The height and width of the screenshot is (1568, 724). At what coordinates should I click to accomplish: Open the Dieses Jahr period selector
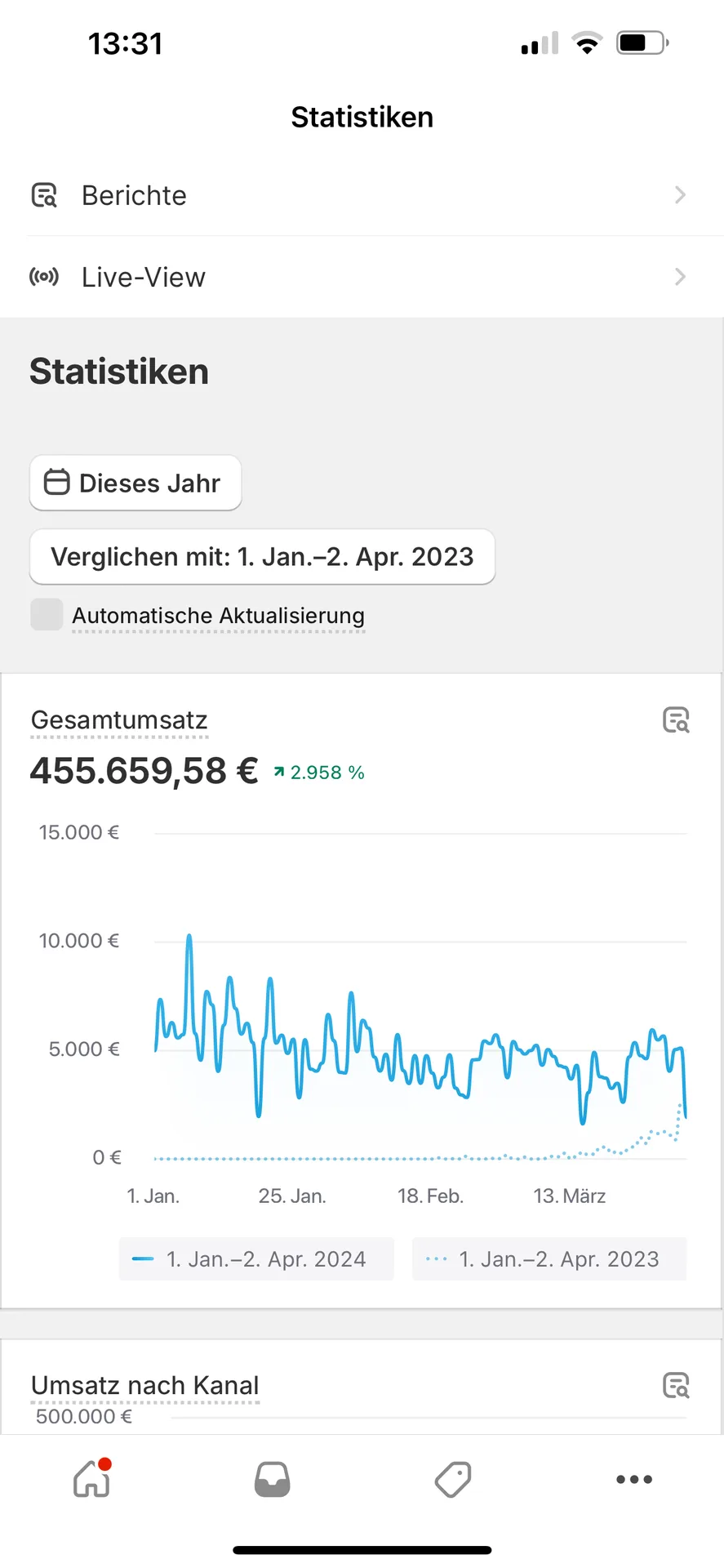[x=135, y=483]
